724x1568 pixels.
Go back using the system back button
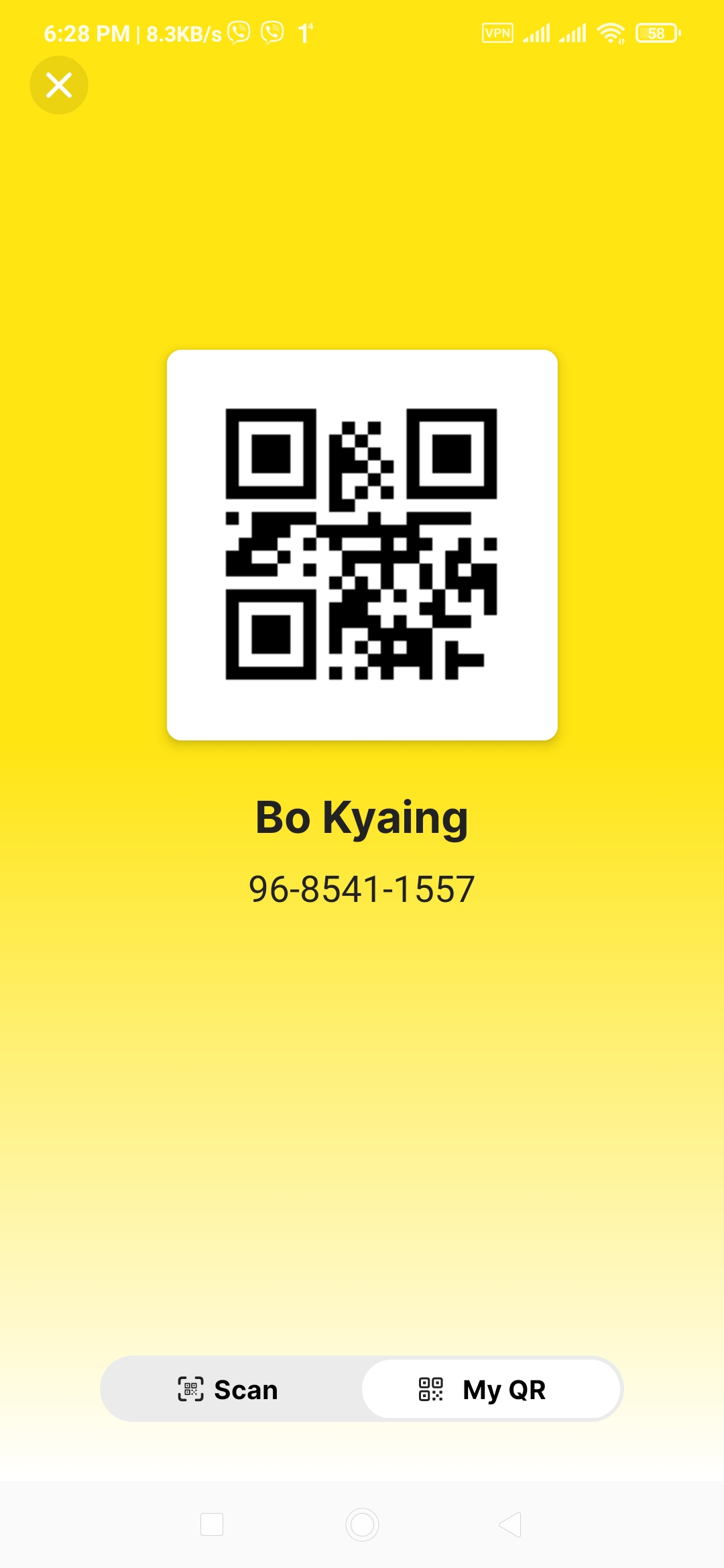click(x=511, y=1524)
